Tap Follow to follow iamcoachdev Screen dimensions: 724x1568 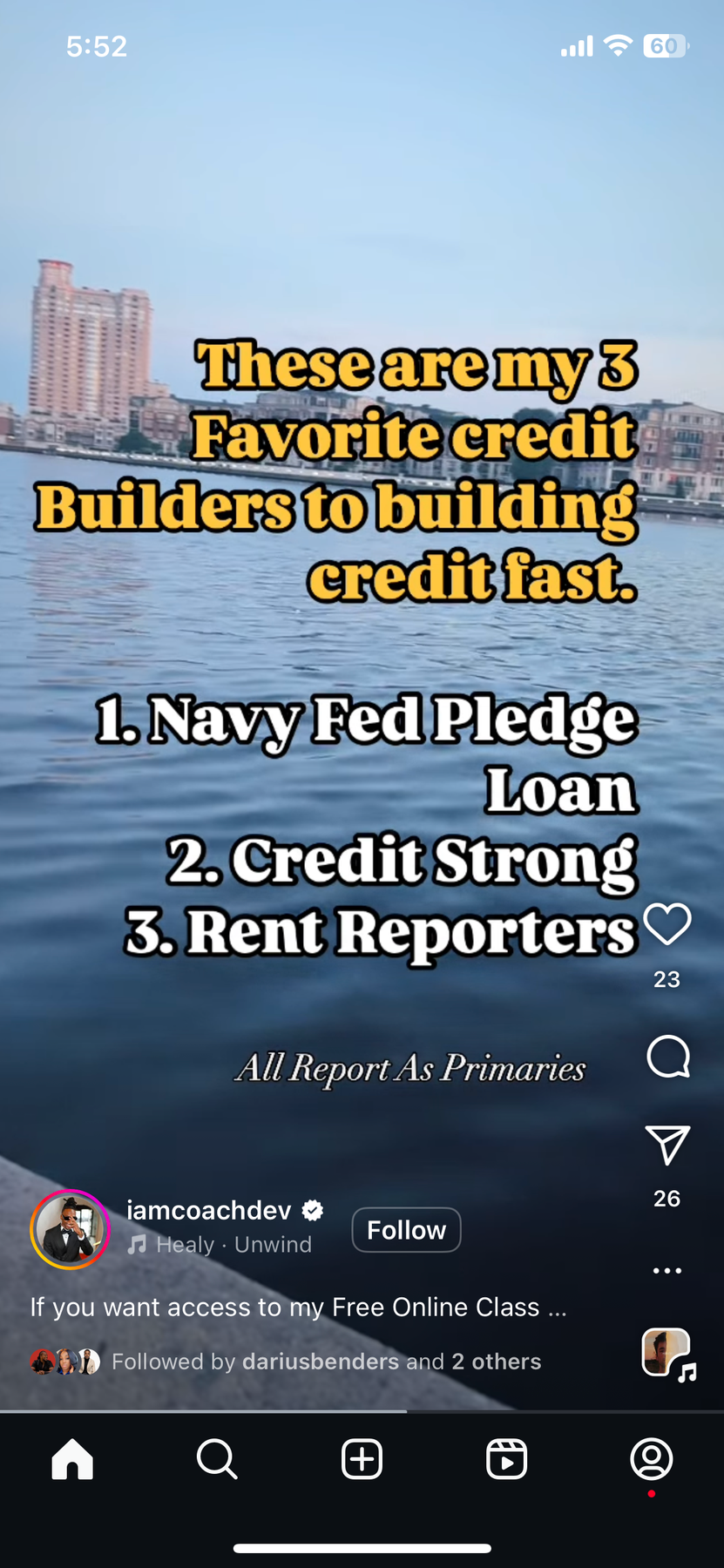pyautogui.click(x=406, y=1229)
